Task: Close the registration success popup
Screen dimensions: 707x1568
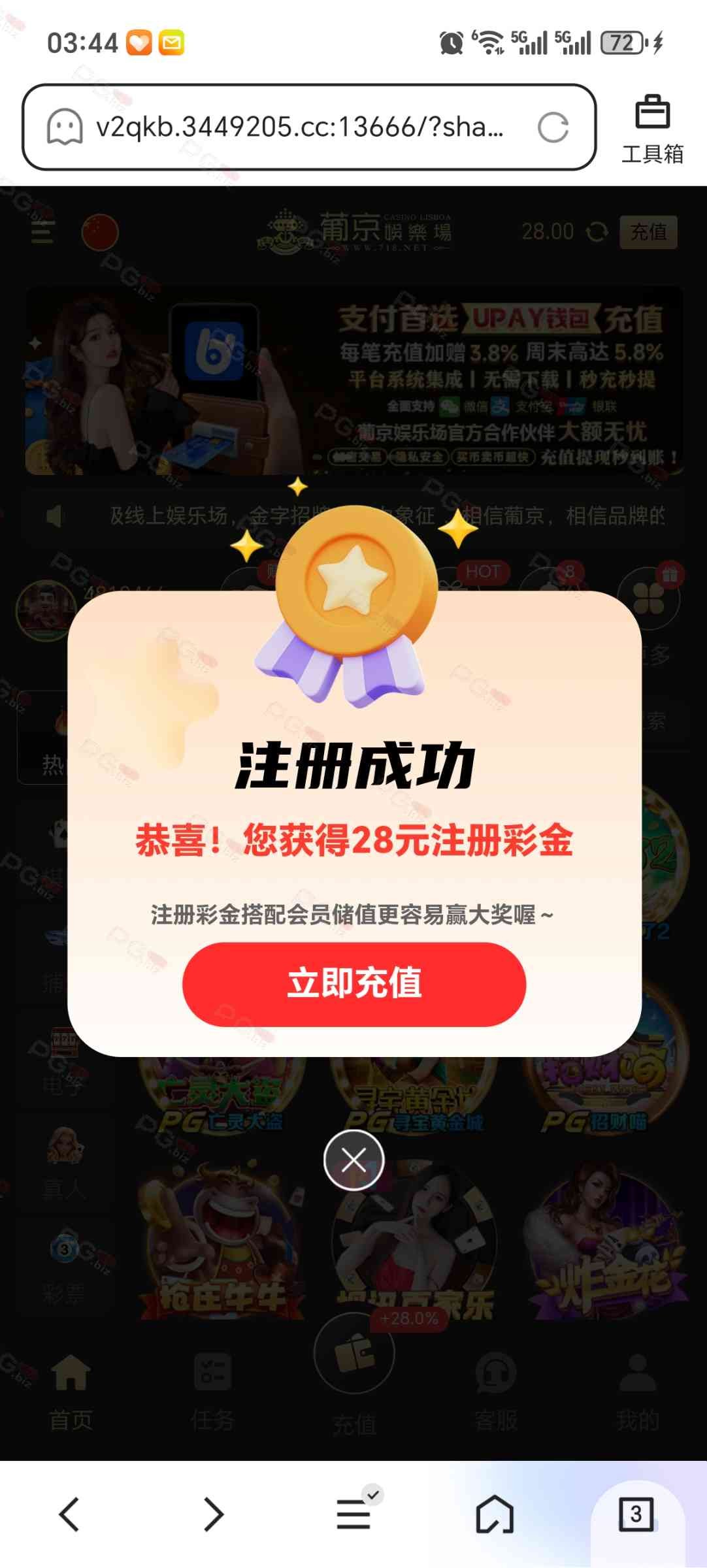Action: coord(354,1160)
